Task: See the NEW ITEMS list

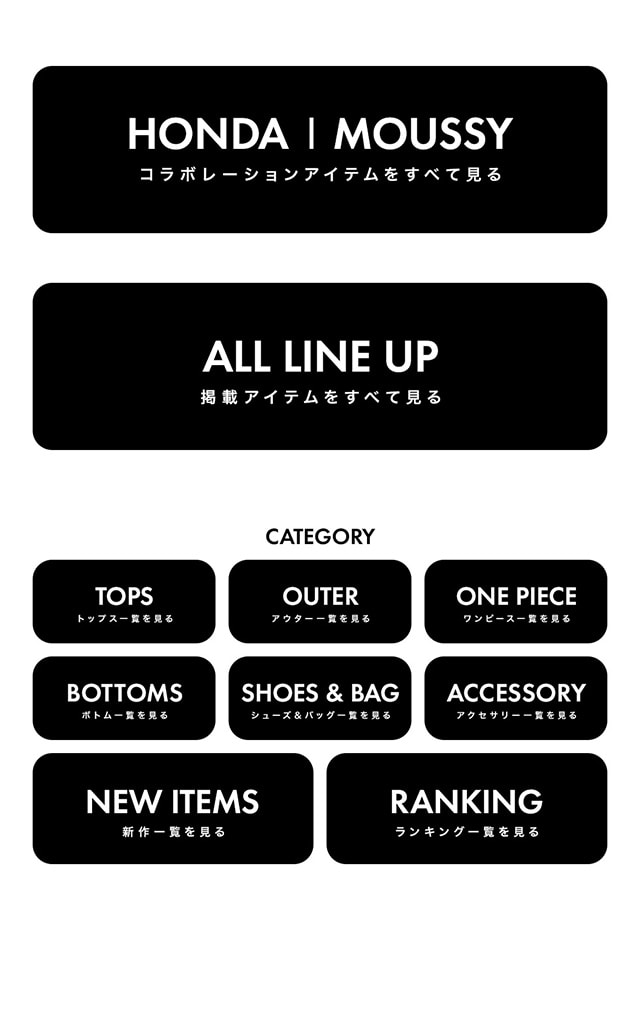Action: (173, 808)
